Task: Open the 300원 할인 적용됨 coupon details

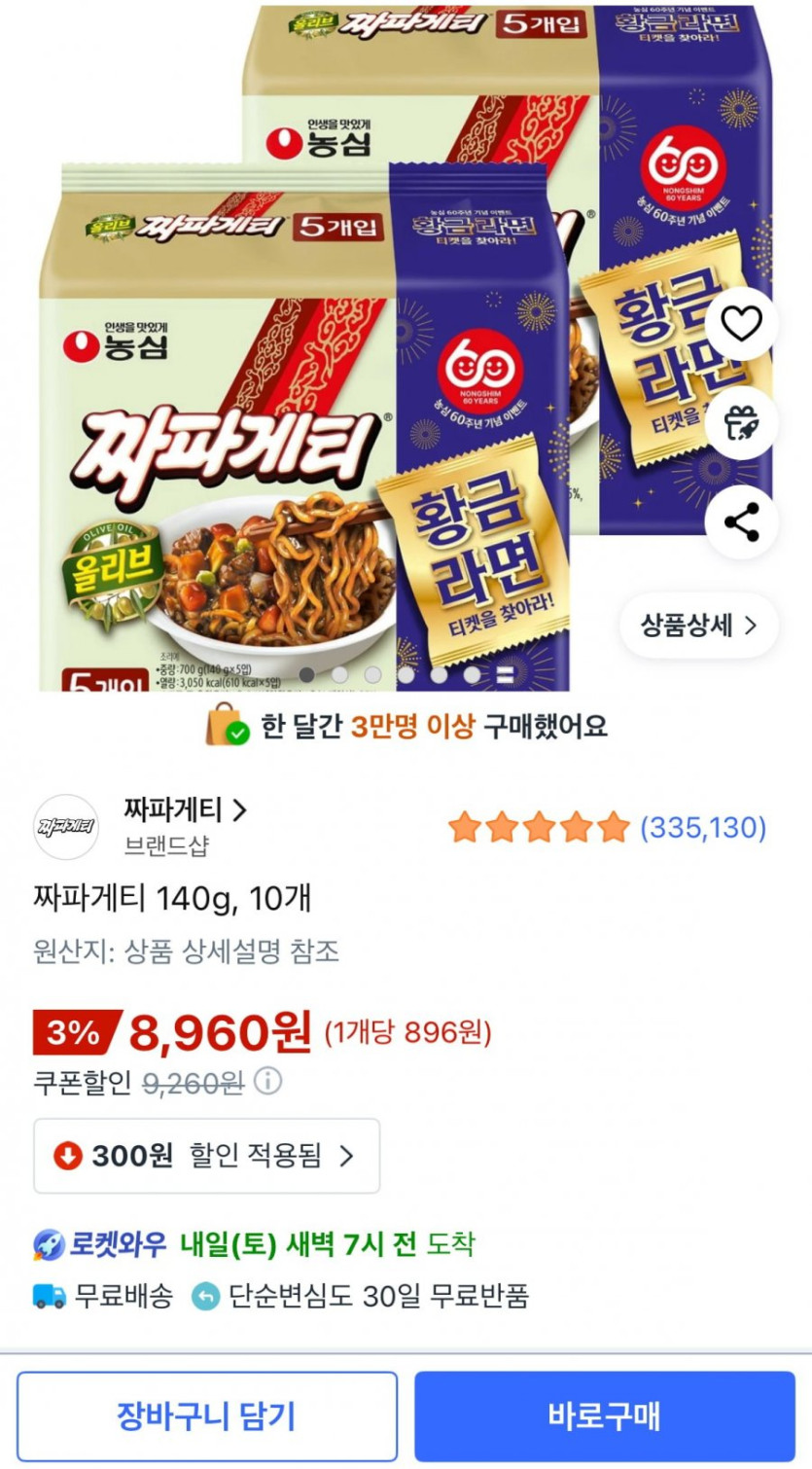Action: click(x=206, y=1156)
